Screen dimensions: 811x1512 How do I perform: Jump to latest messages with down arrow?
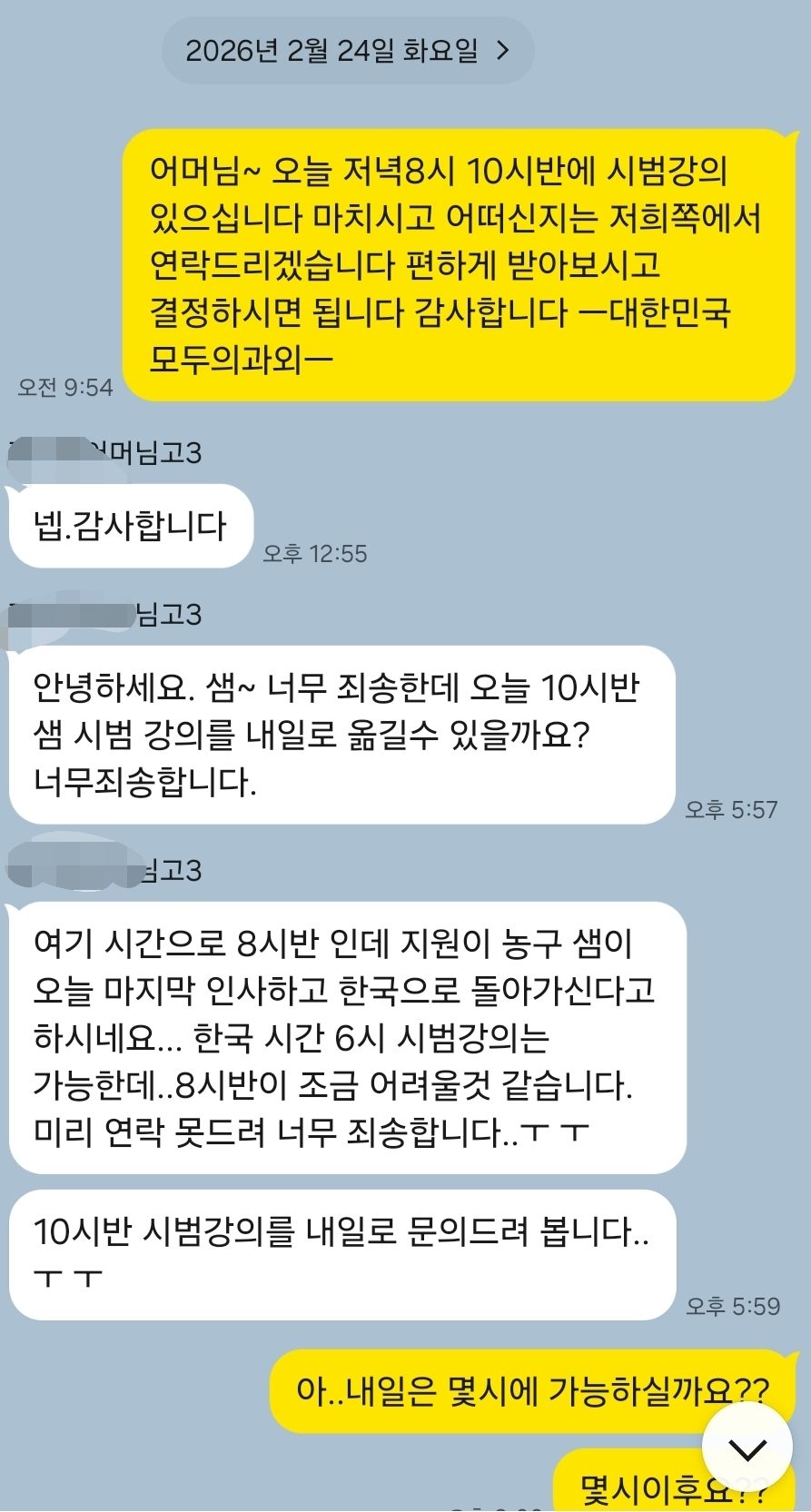point(747,1449)
